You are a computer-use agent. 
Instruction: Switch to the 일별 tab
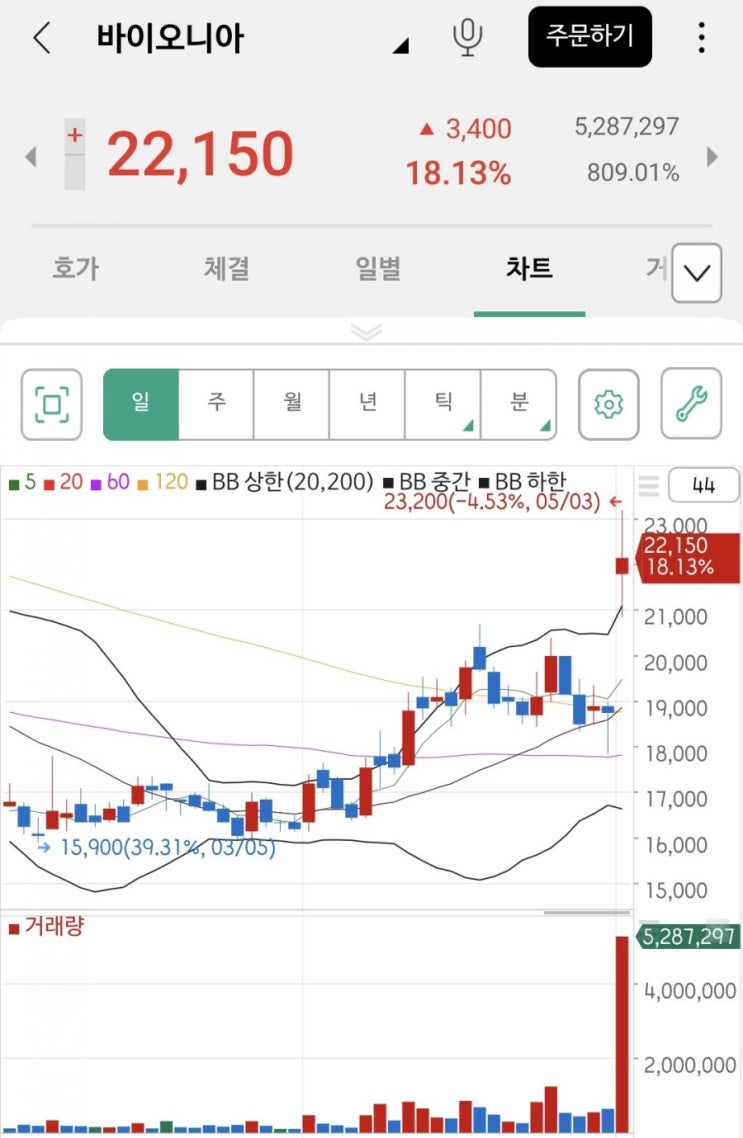click(378, 269)
